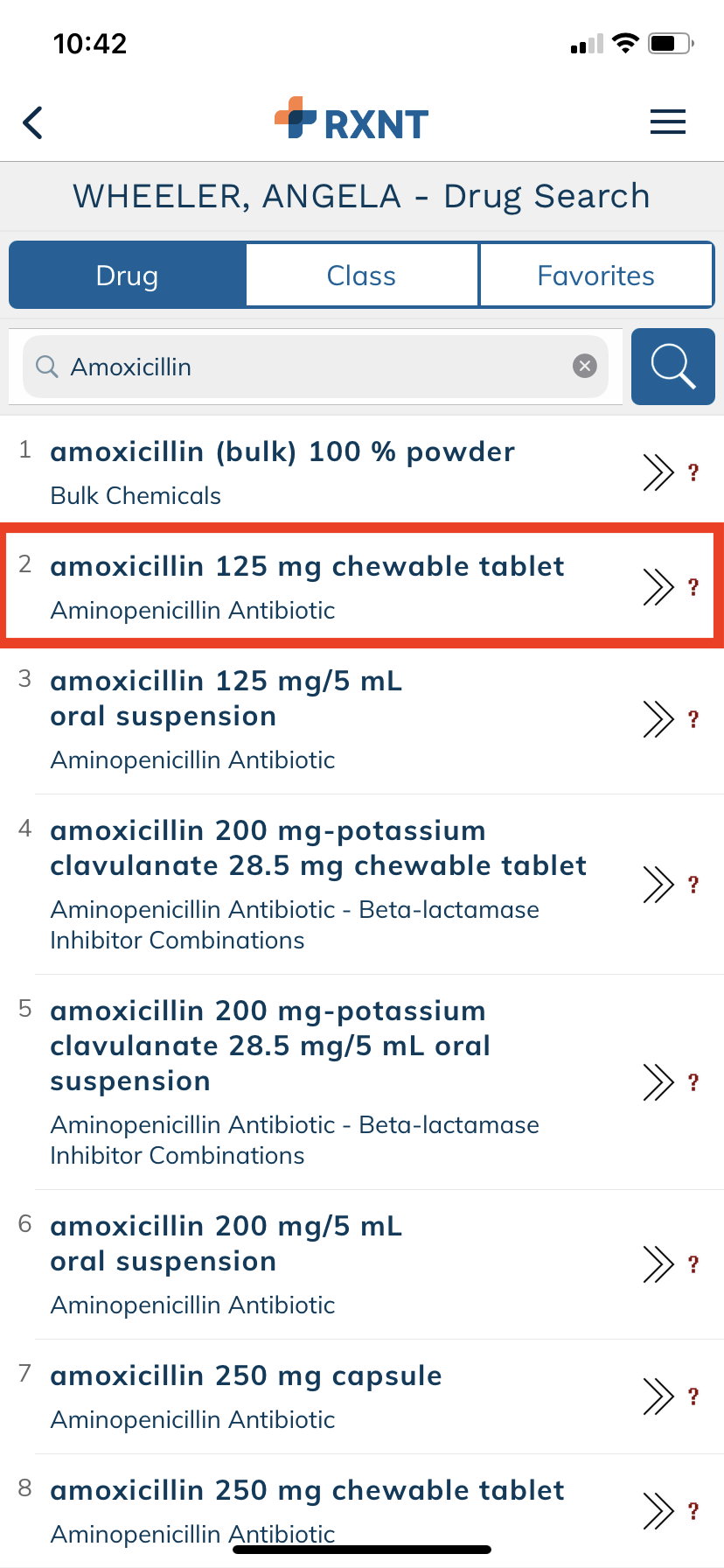
Task: Tap the Amoxicillin search field
Action: coord(316,367)
